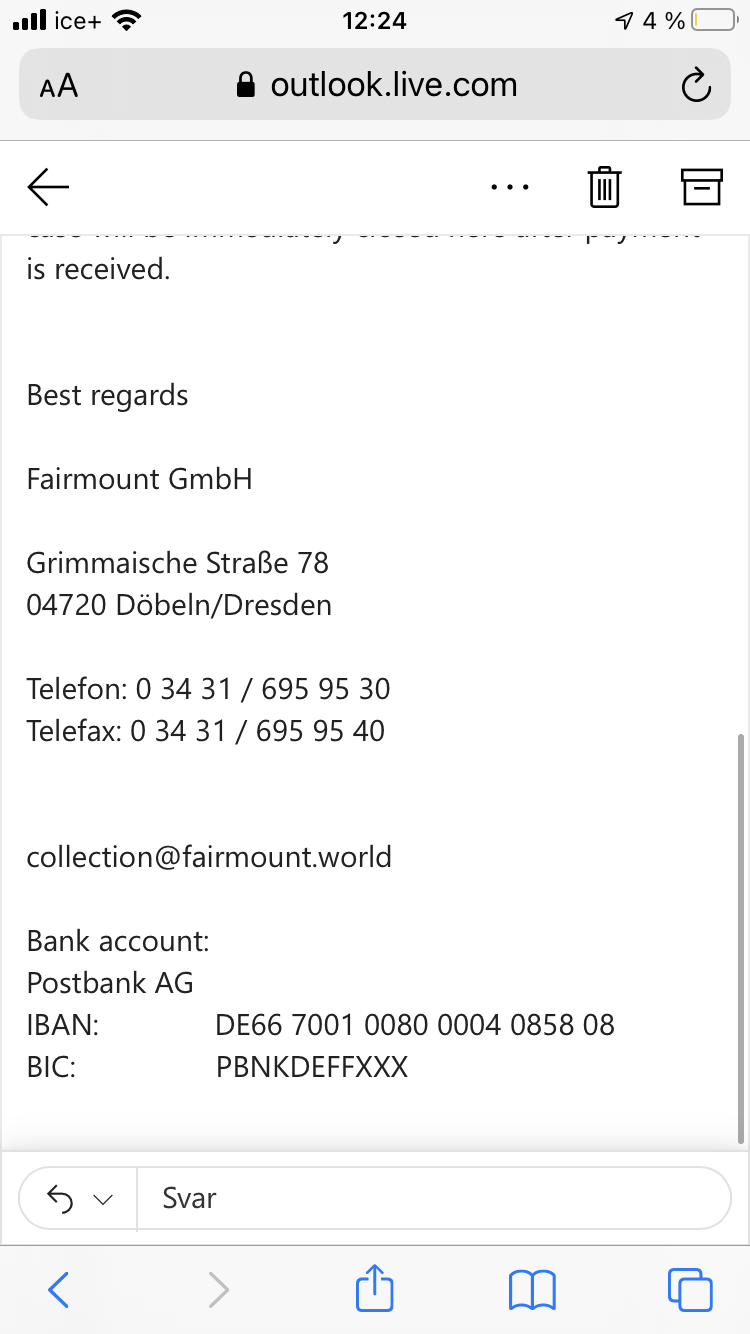Viewport: 750px width, 1334px height.
Task: Open Safari bookmarks
Action: pyautogui.click(x=532, y=1290)
